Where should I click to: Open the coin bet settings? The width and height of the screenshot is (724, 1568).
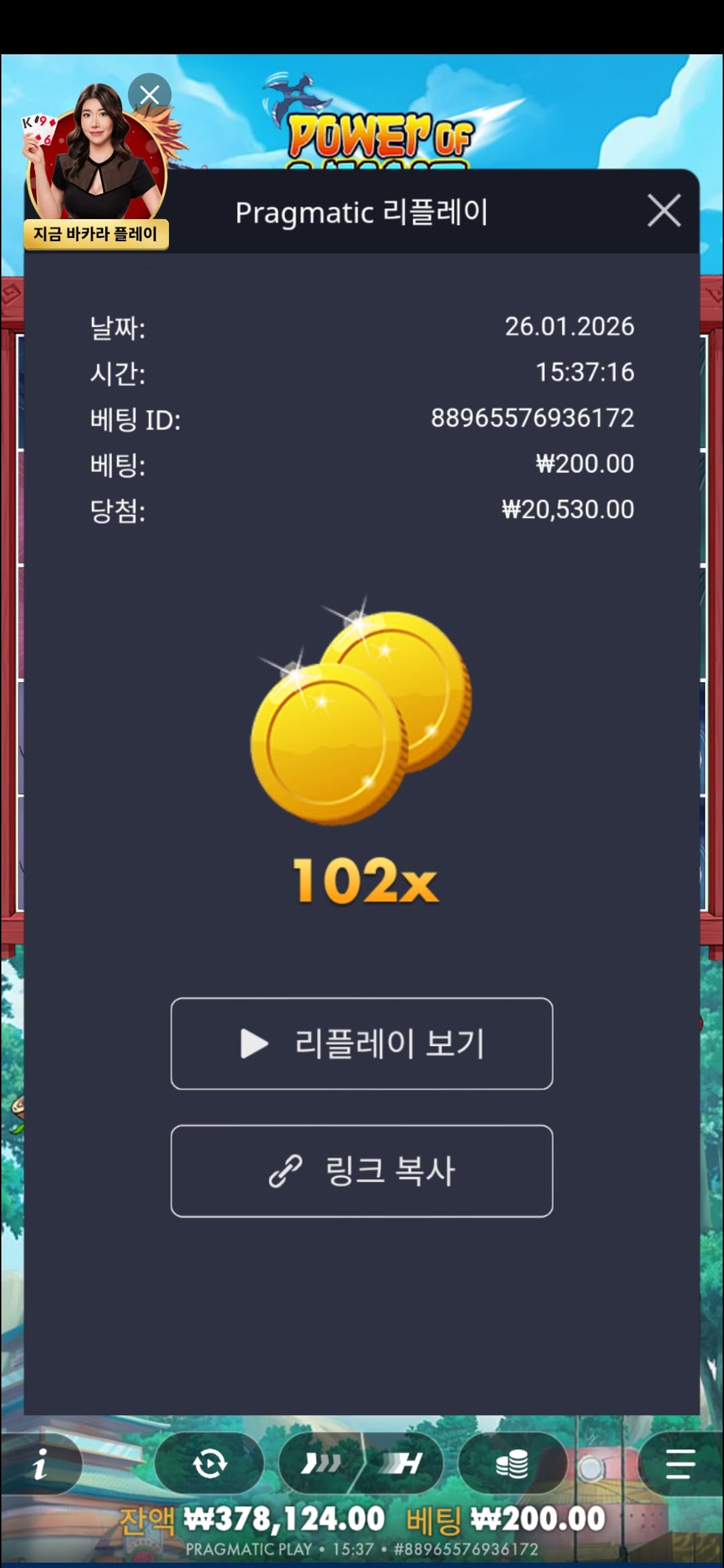coord(511,1463)
